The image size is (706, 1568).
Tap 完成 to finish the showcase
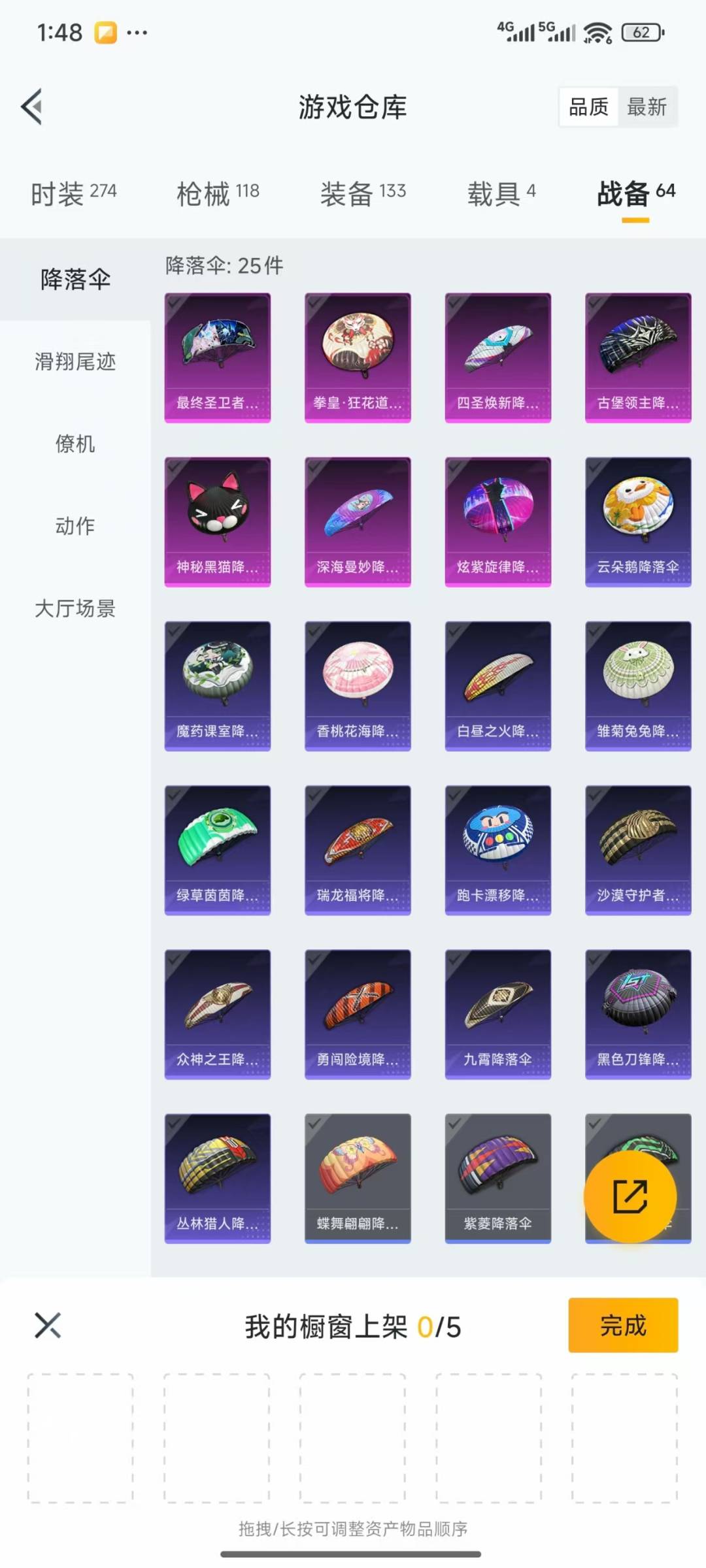click(623, 1325)
